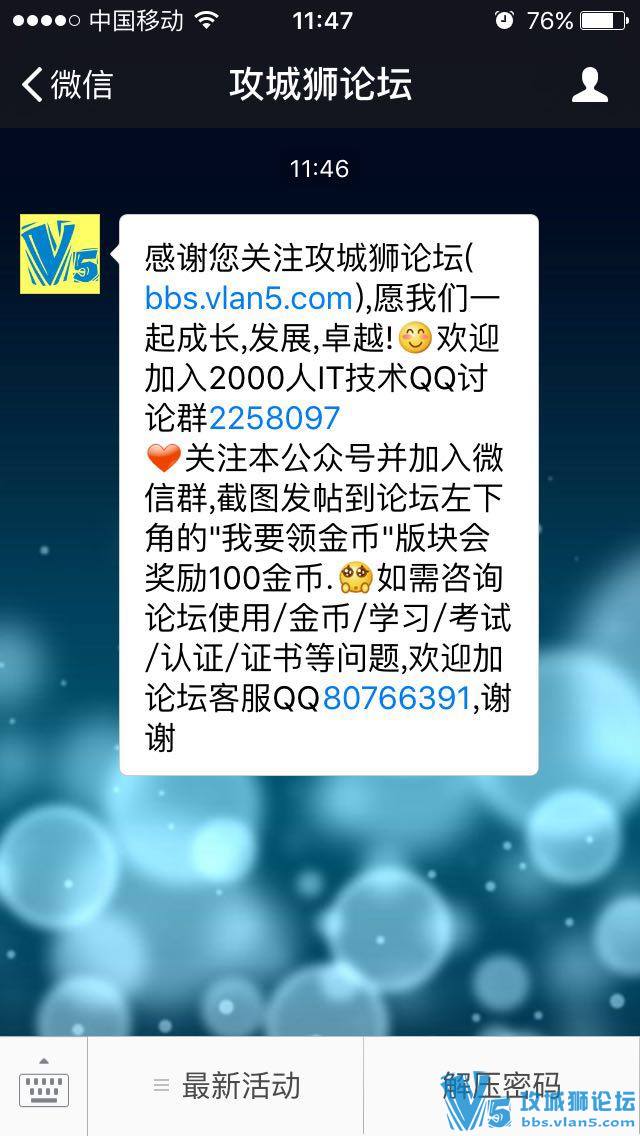Screen dimensions: 640x1136
Task: Open the 最新活动 menu
Action: click(x=226, y=1086)
